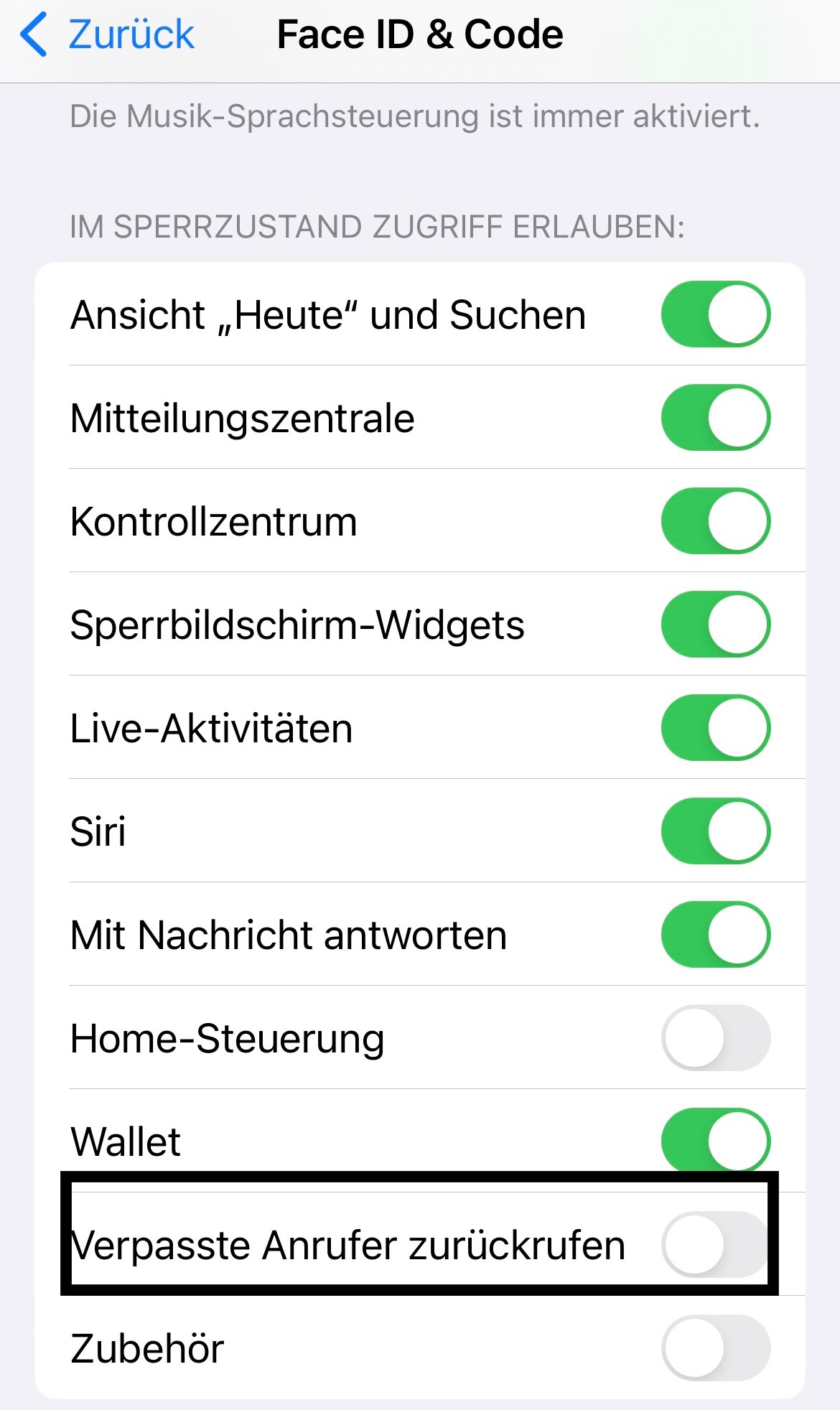Turn on the Zubehör toggle
Viewport: 840px width, 1410px height.
pyautogui.click(x=715, y=1348)
